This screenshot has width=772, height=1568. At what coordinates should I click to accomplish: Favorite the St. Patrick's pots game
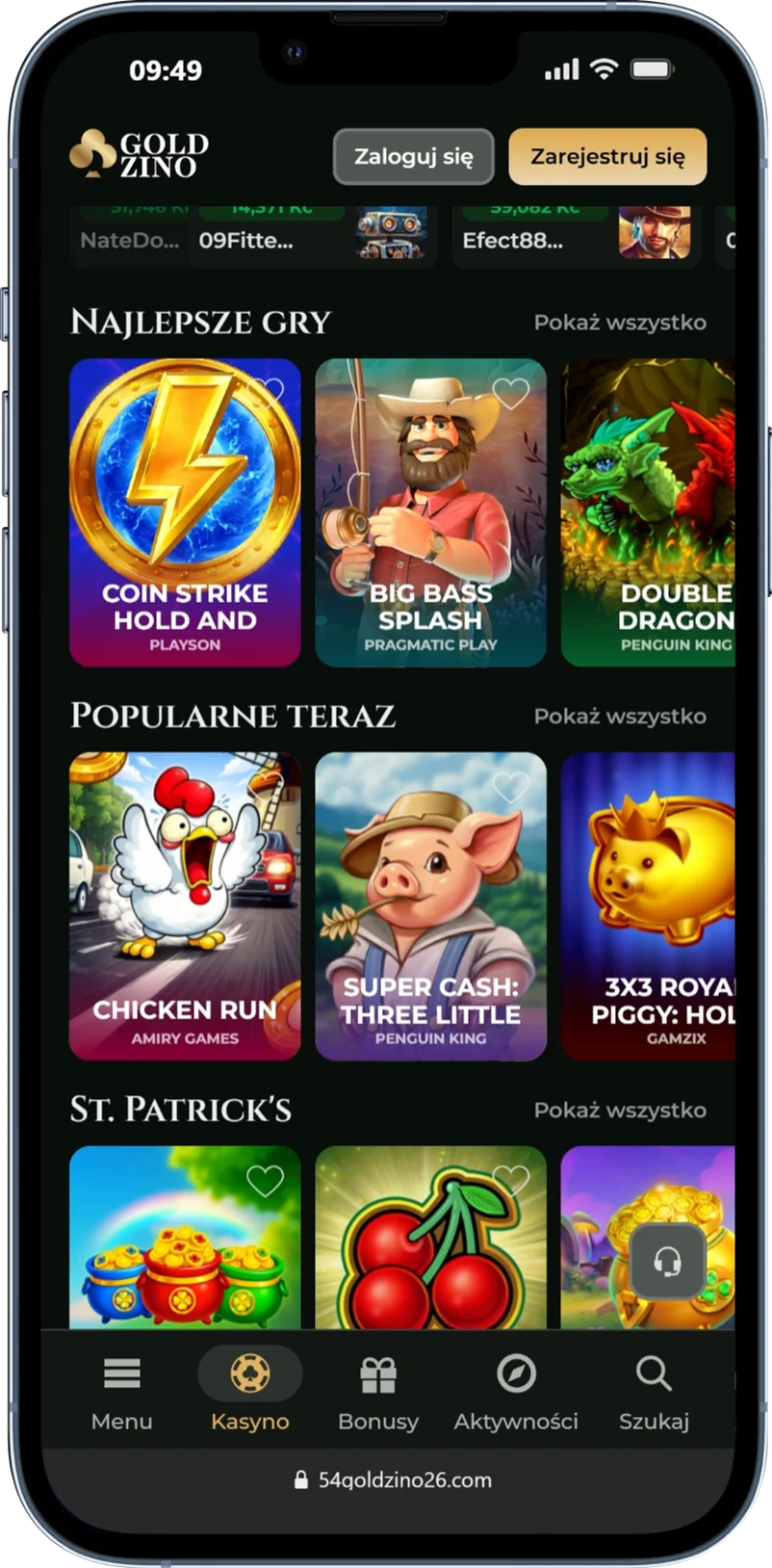click(x=265, y=1181)
